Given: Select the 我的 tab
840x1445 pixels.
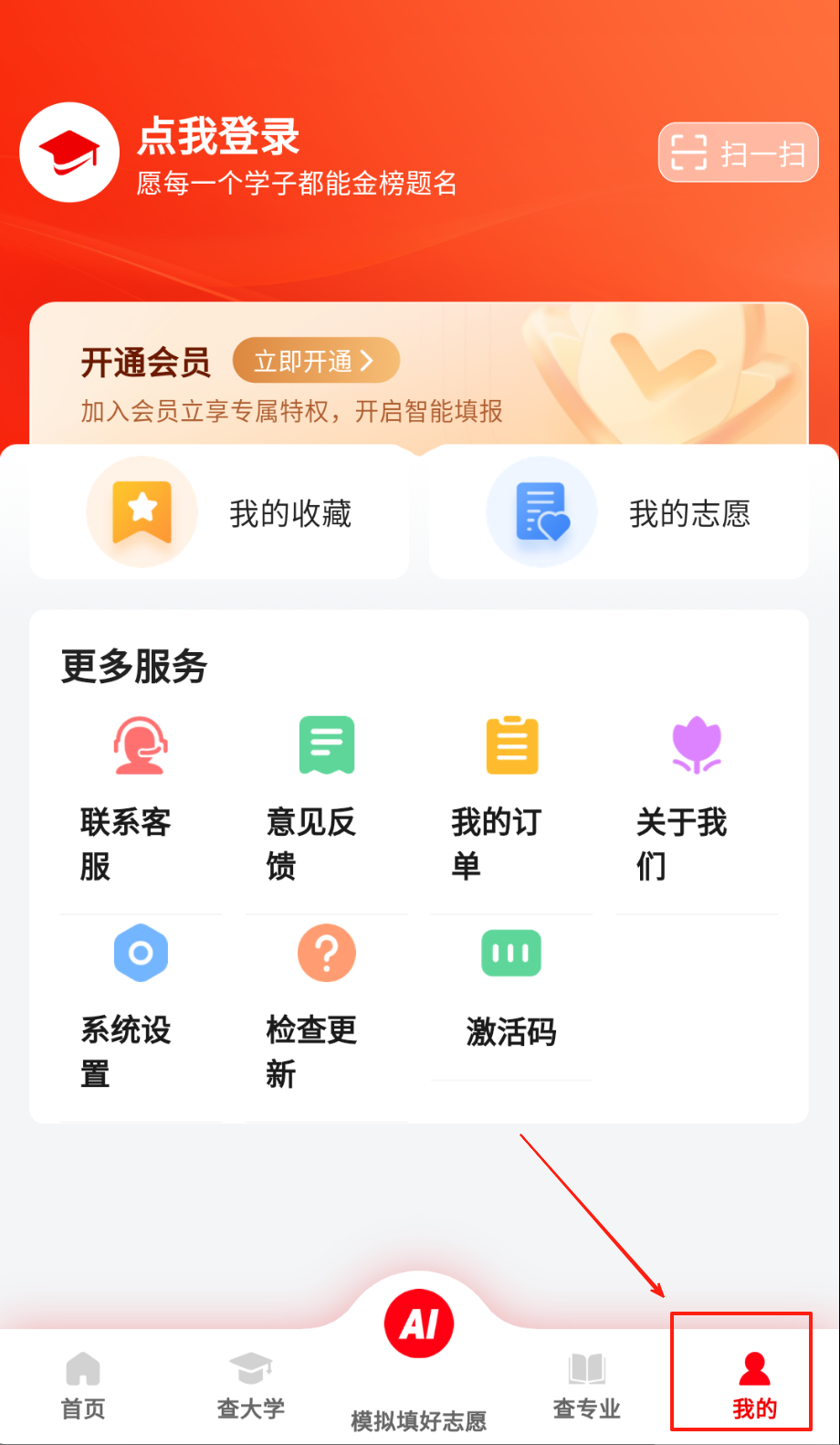Looking at the screenshot, I should [x=754, y=1386].
